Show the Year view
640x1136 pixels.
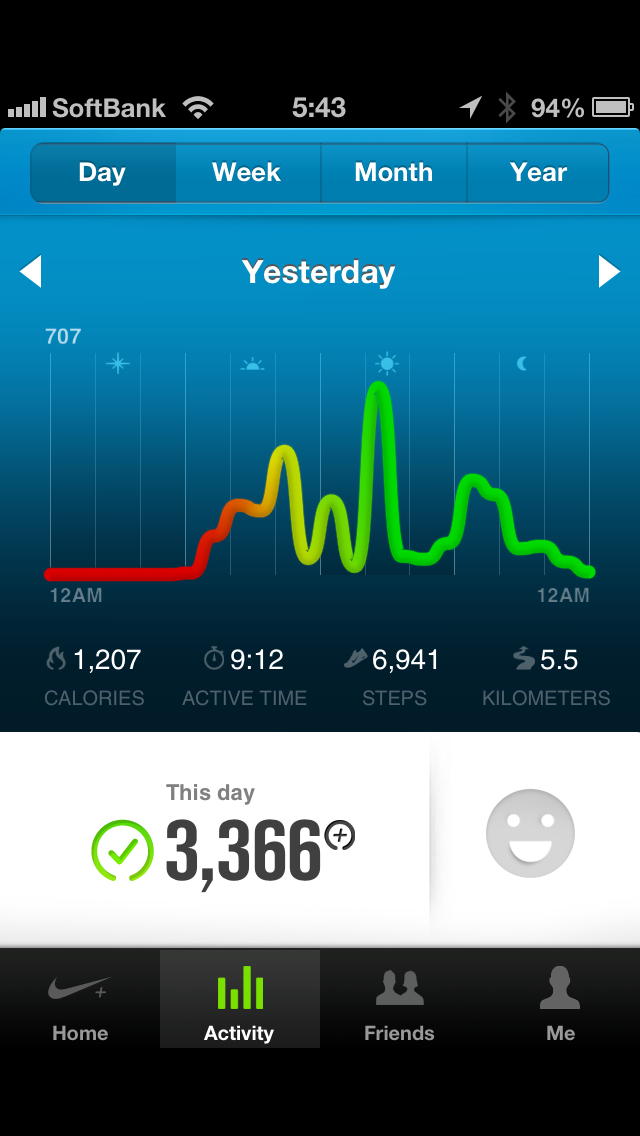[538, 172]
